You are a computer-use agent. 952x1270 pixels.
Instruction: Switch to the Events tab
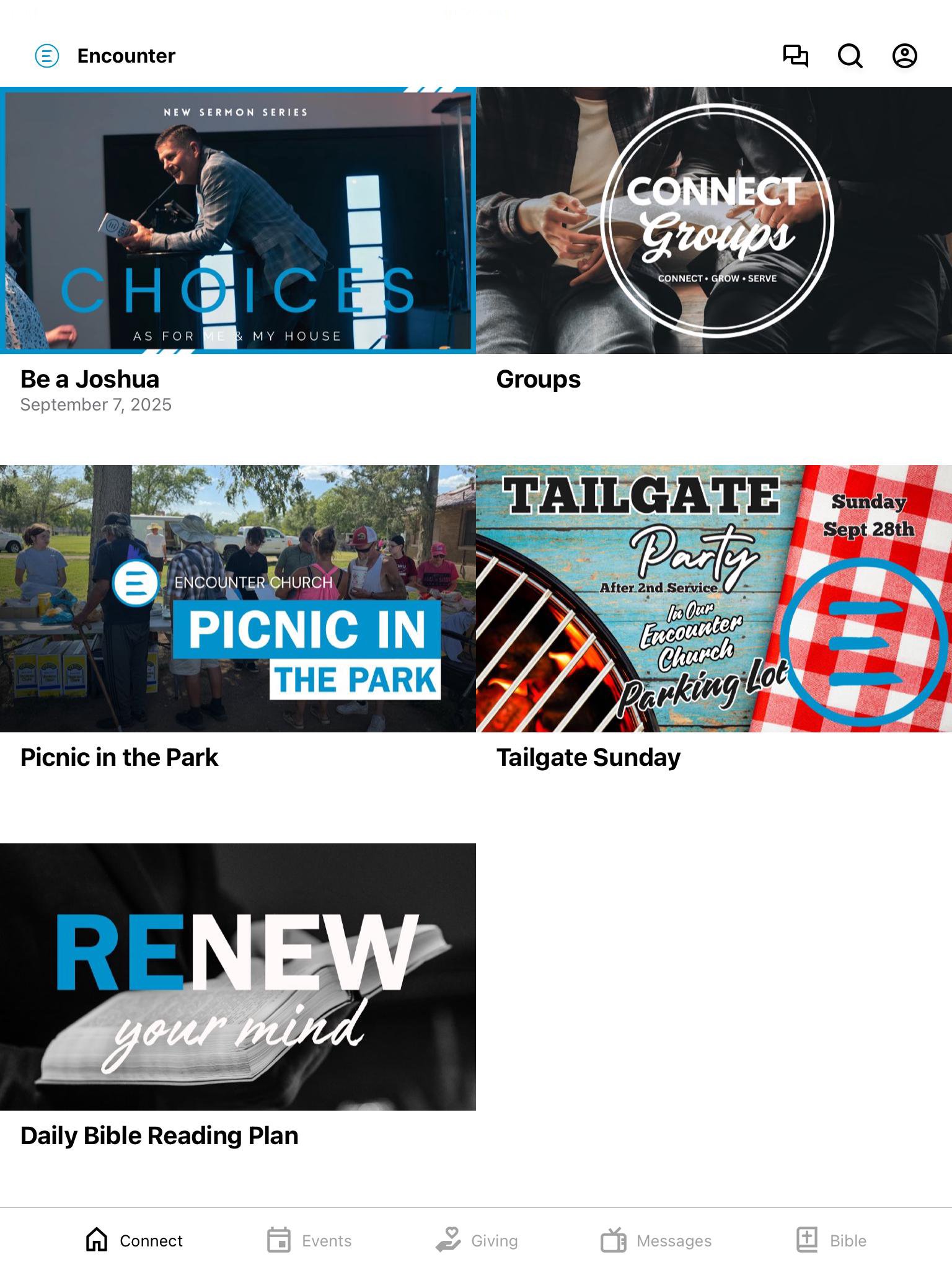tap(309, 1240)
